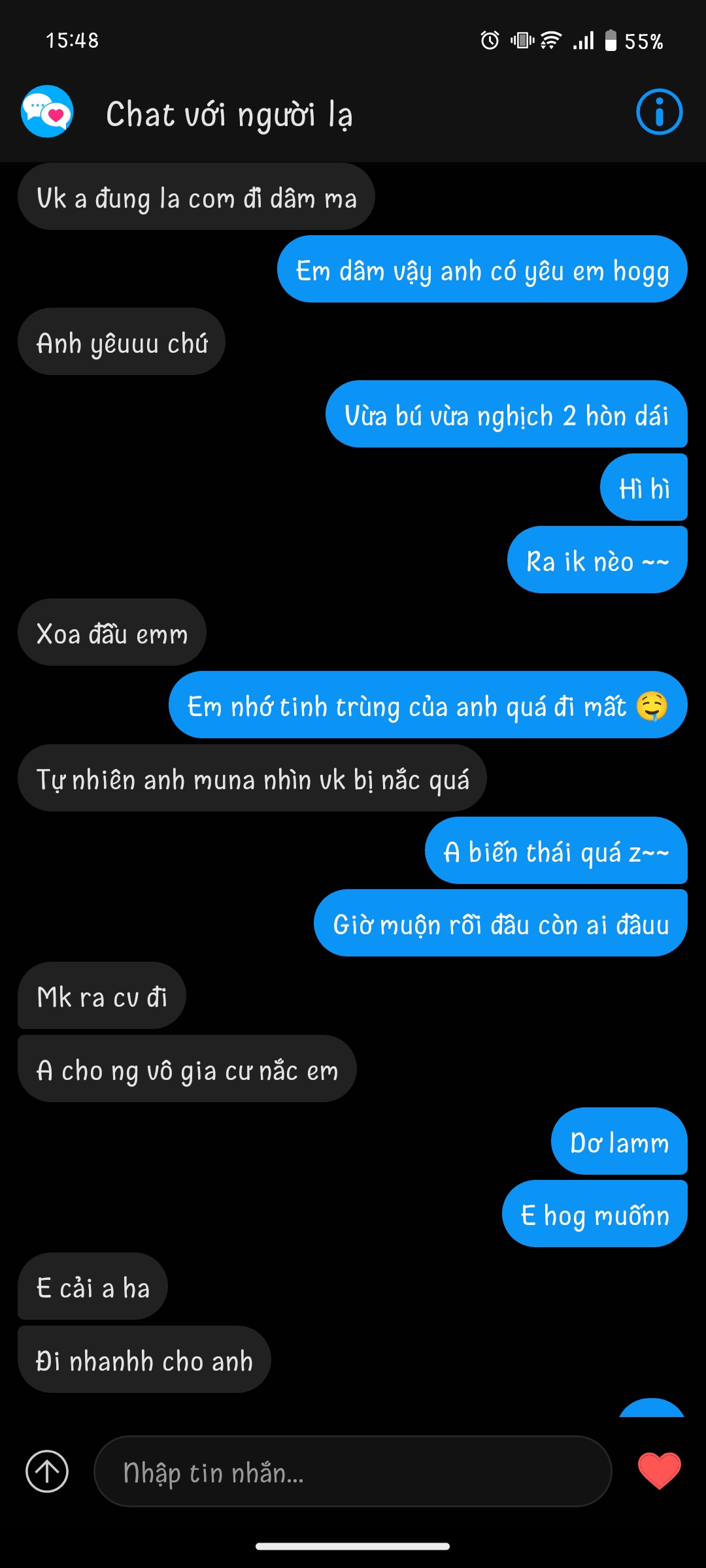Open the info icon in the header
Viewport: 706px width, 1568px height.
click(659, 112)
